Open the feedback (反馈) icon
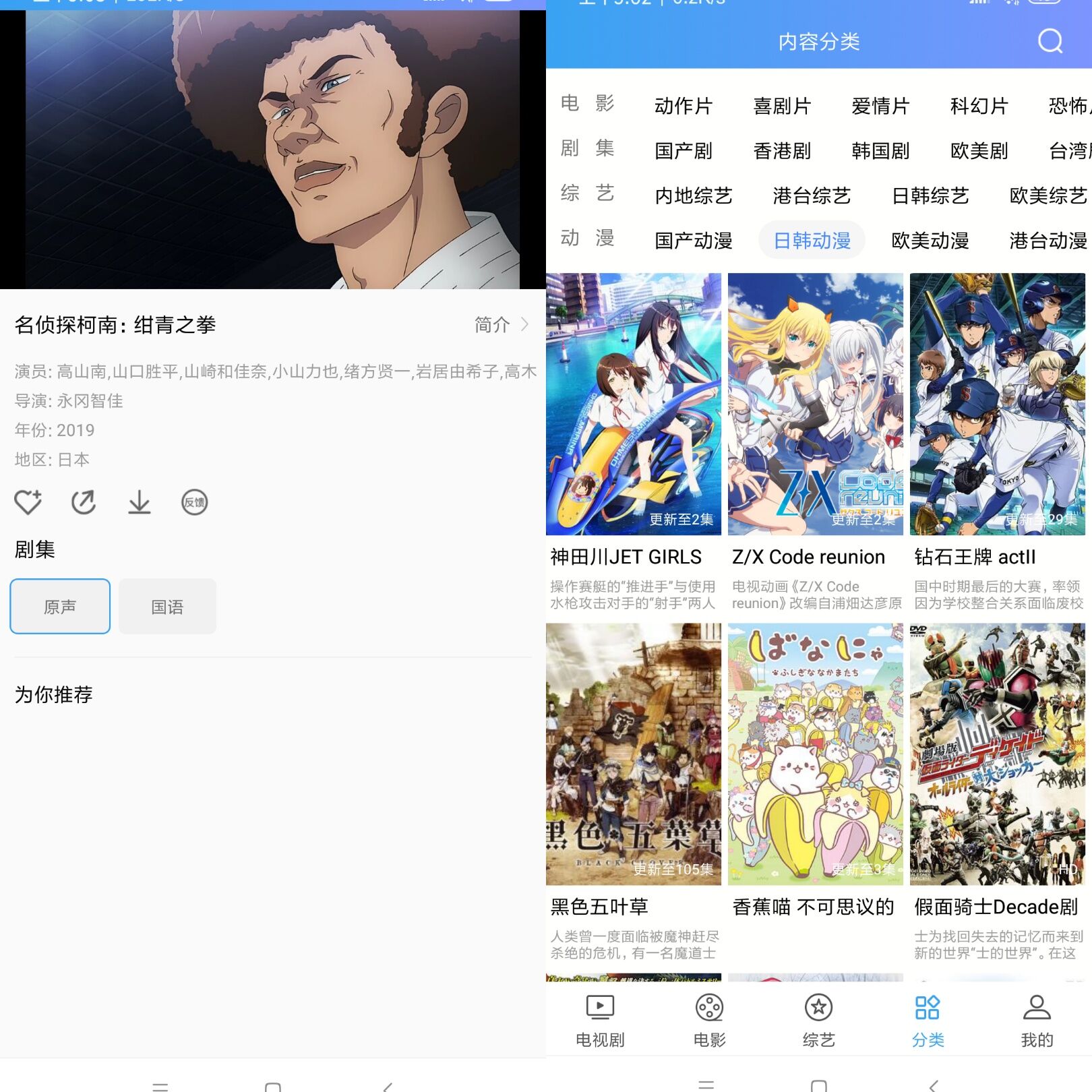Image resolution: width=1092 pixels, height=1092 pixels. [195, 502]
